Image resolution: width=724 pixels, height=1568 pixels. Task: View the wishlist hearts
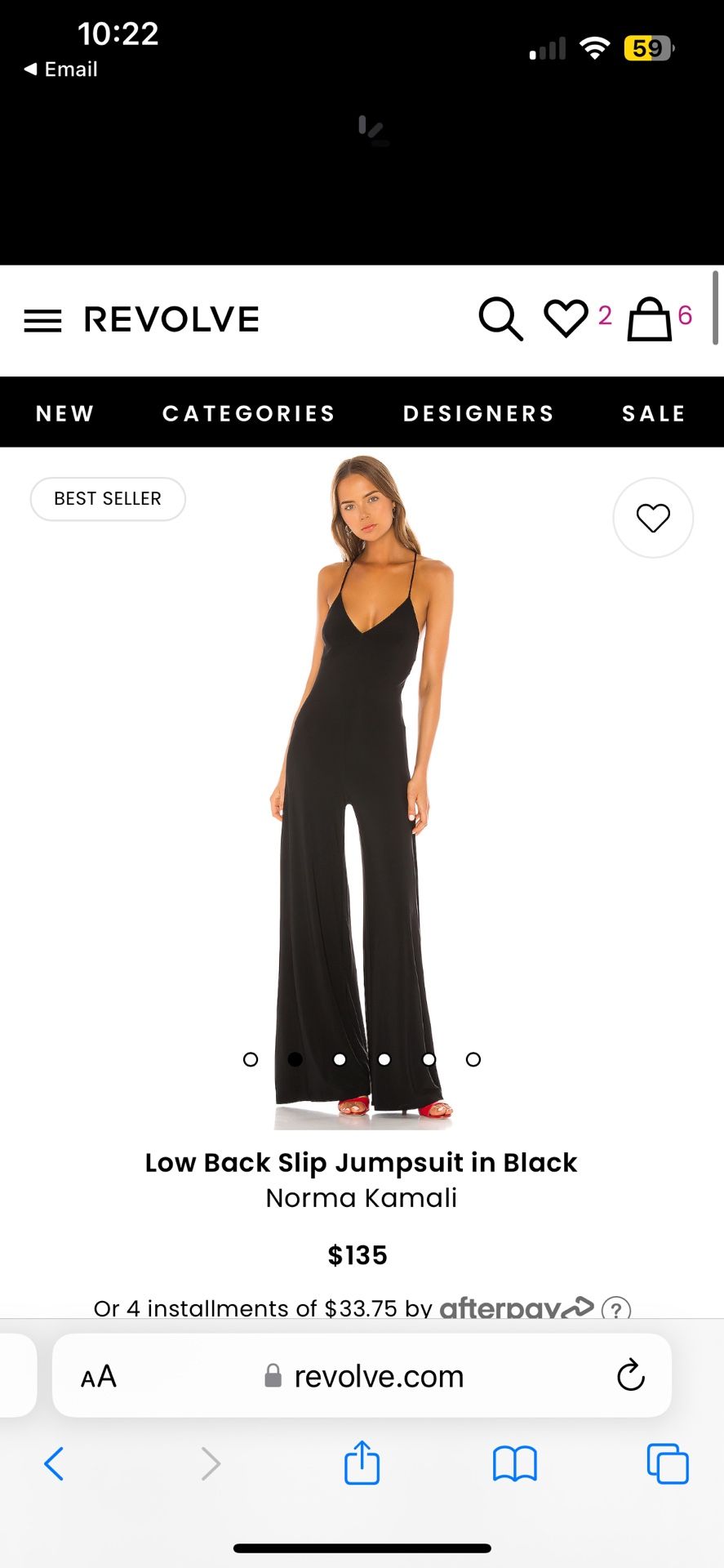566,318
